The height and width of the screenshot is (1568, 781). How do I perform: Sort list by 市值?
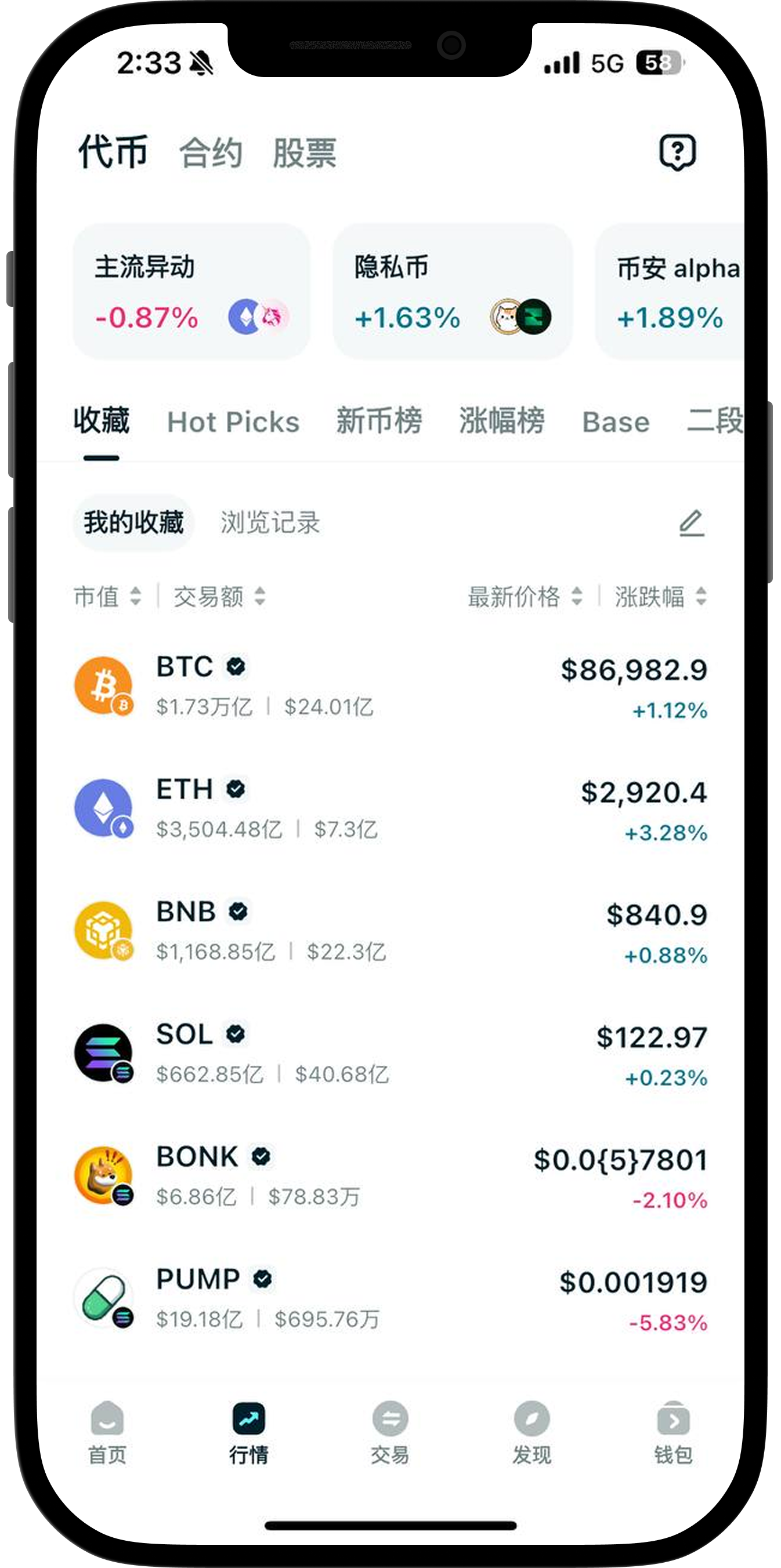107,597
